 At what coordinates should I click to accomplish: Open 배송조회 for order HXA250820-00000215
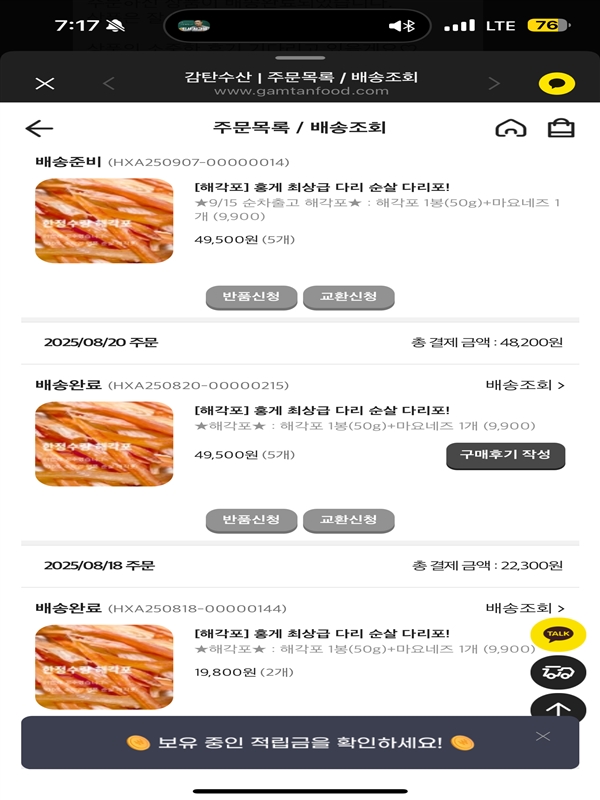point(524,385)
